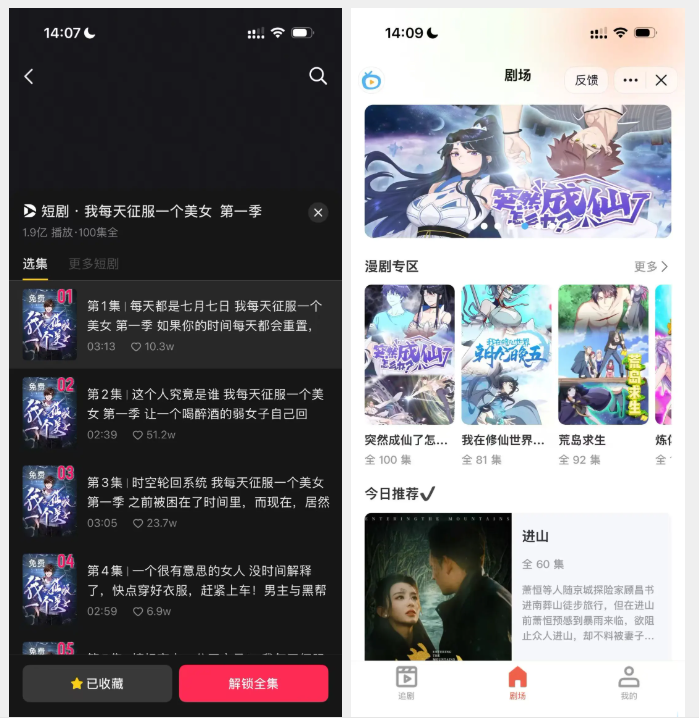Open the 反馈 feedback button
The width and height of the screenshot is (699, 724).
click(586, 80)
